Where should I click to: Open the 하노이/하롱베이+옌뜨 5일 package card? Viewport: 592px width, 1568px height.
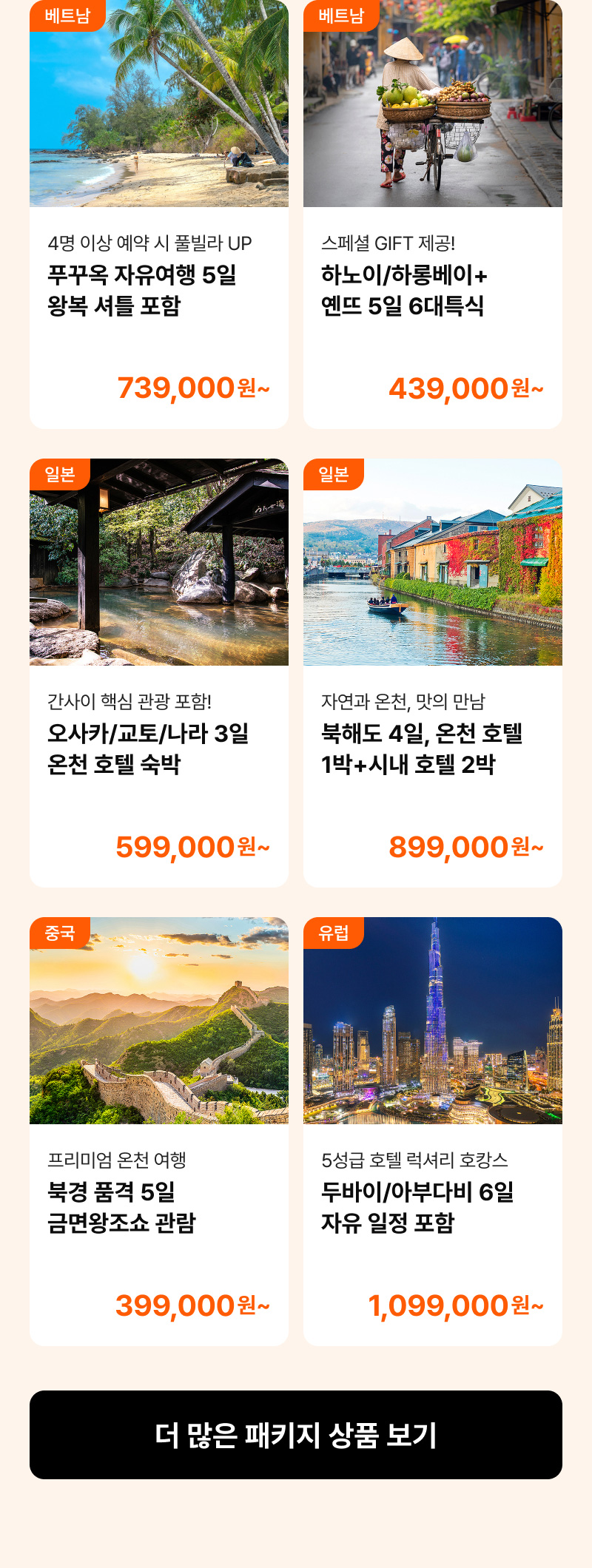pyautogui.click(x=433, y=214)
